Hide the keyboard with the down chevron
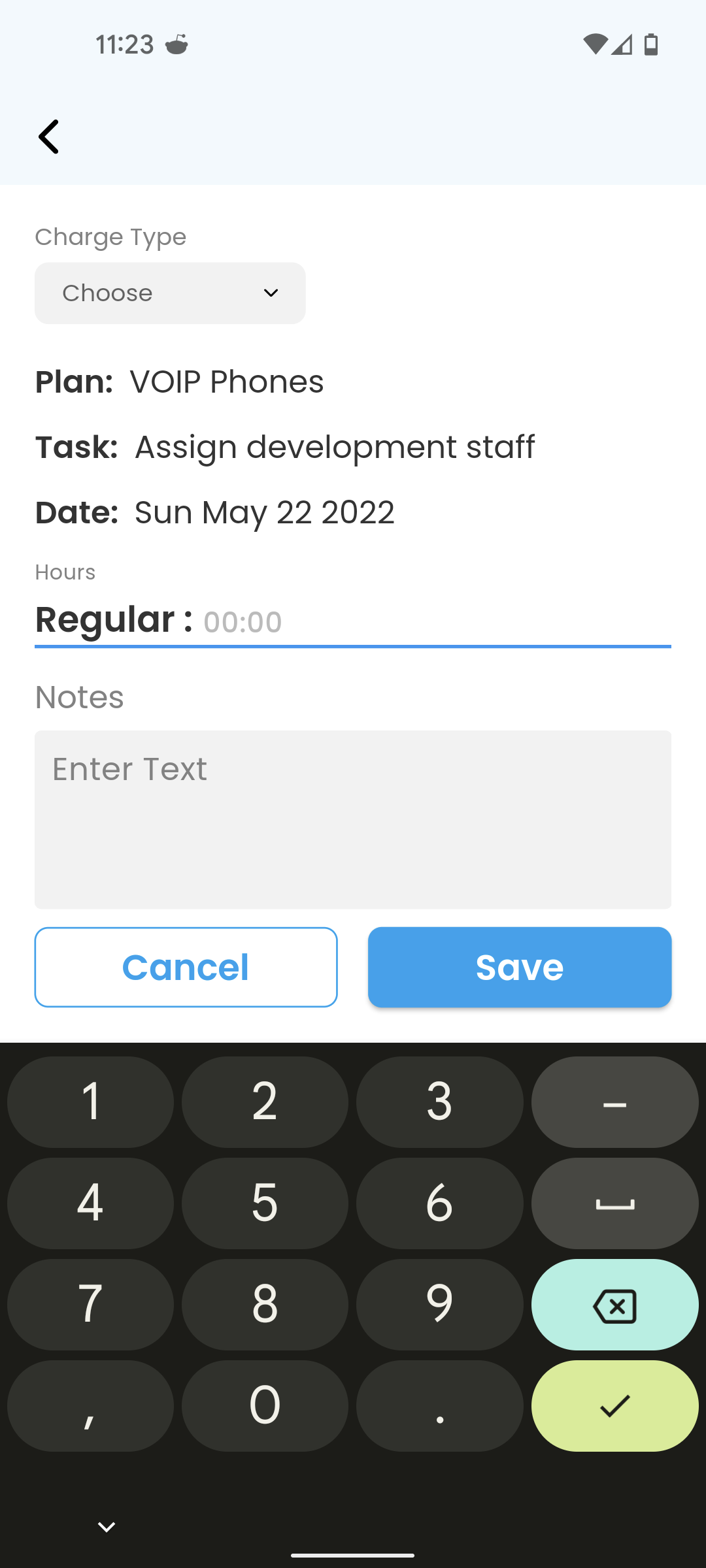706x1568 pixels. (107, 1527)
